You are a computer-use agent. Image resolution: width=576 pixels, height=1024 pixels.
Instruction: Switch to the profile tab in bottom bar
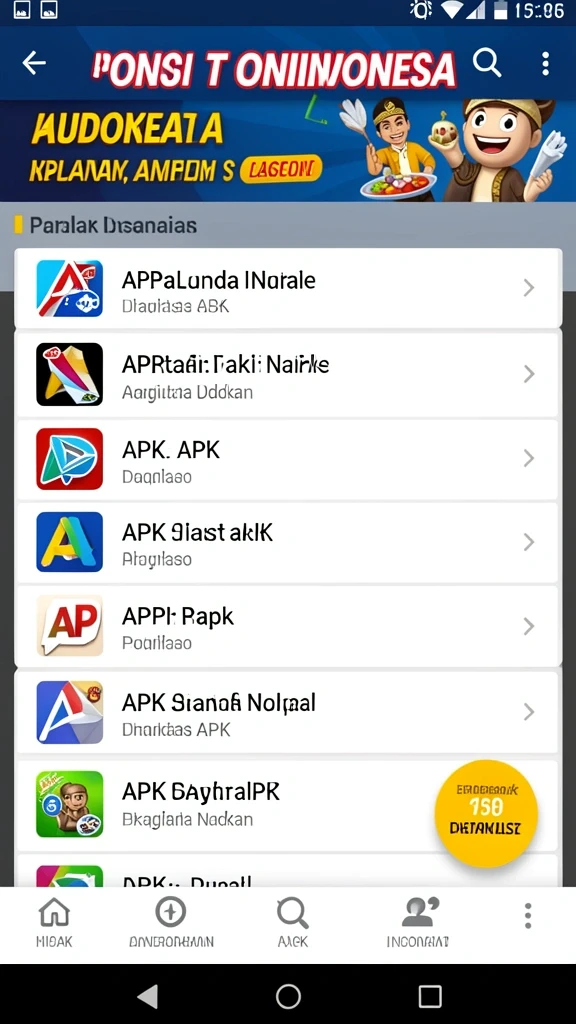pyautogui.click(x=419, y=921)
